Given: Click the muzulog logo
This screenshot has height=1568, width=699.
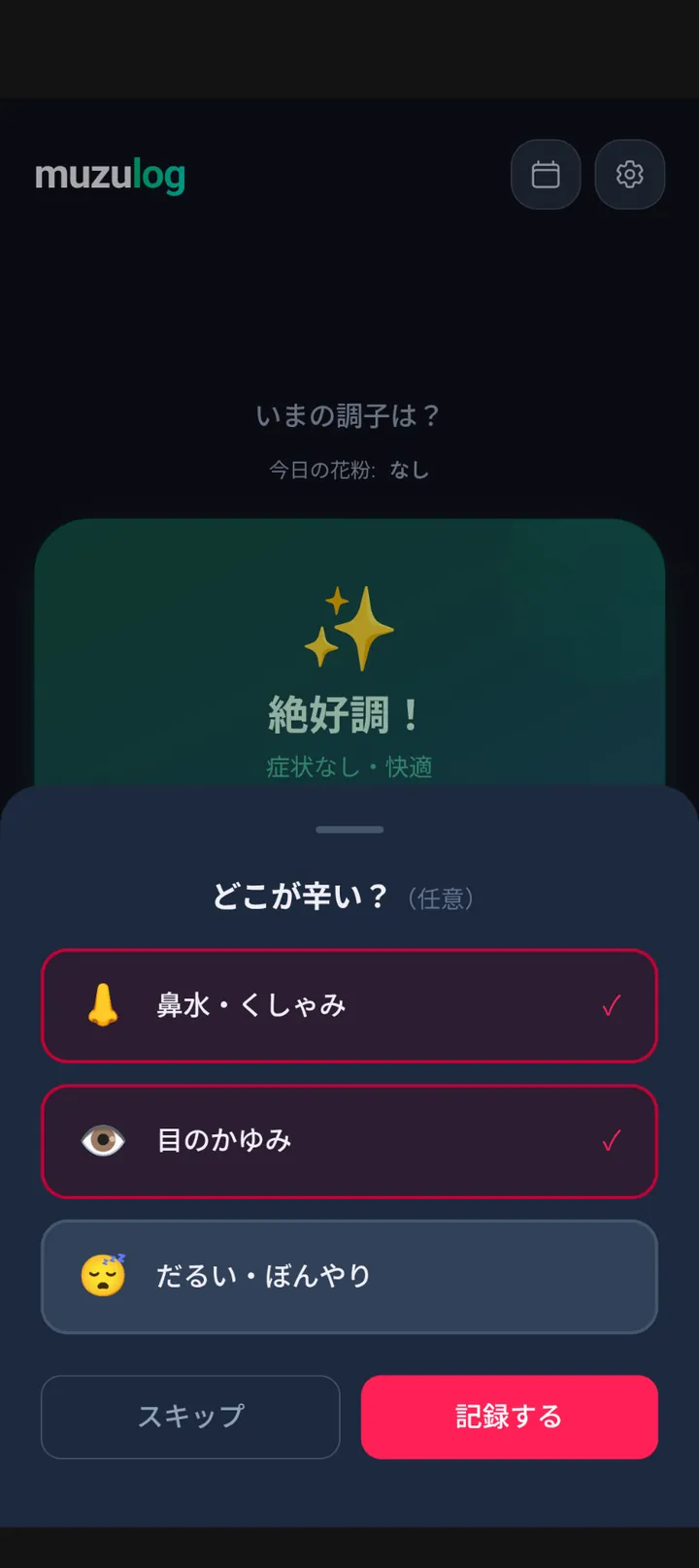Looking at the screenshot, I should (109, 175).
